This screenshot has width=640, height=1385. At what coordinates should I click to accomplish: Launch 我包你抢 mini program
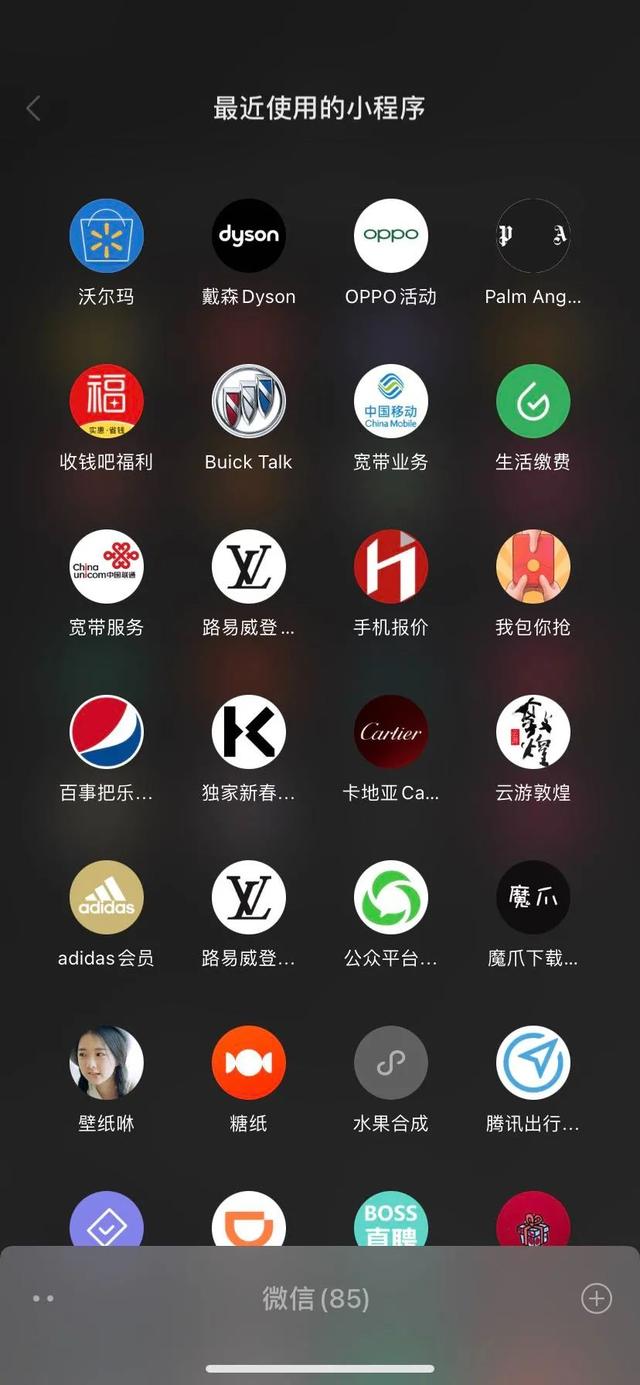click(x=533, y=567)
